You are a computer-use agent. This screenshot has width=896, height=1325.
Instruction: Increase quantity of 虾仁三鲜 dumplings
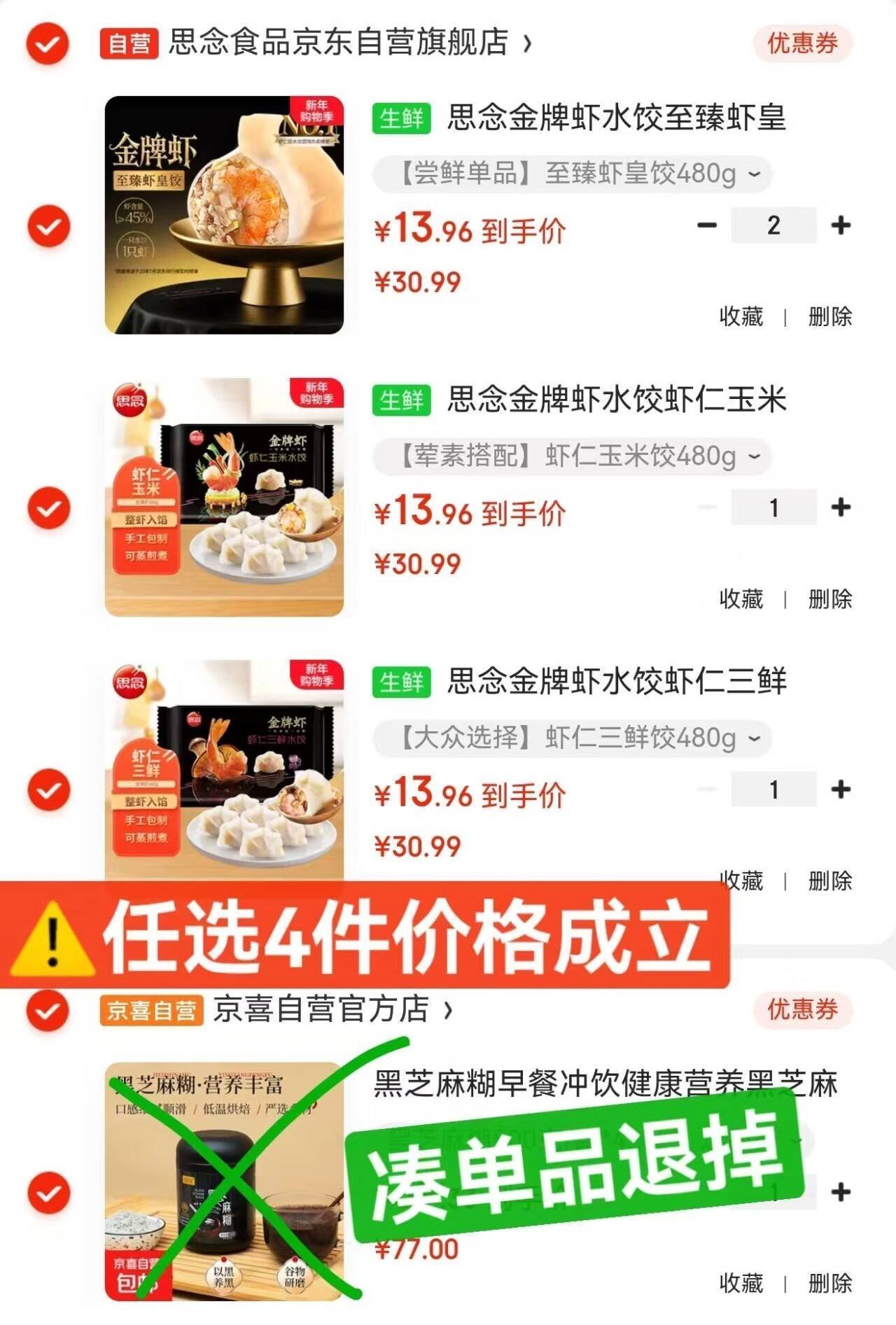click(841, 790)
